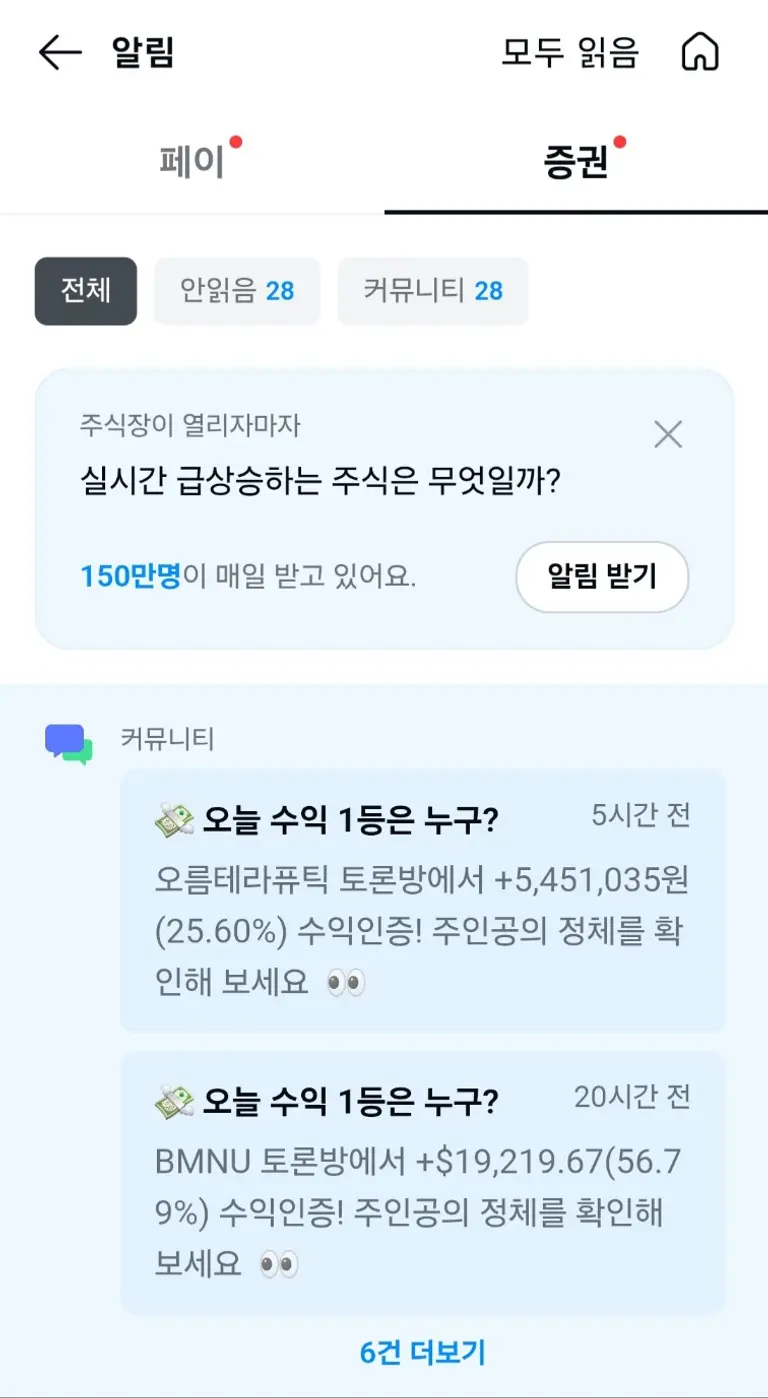Tap 알림 받기 to subscribe to alerts
The height and width of the screenshot is (1398, 768).
pos(601,577)
